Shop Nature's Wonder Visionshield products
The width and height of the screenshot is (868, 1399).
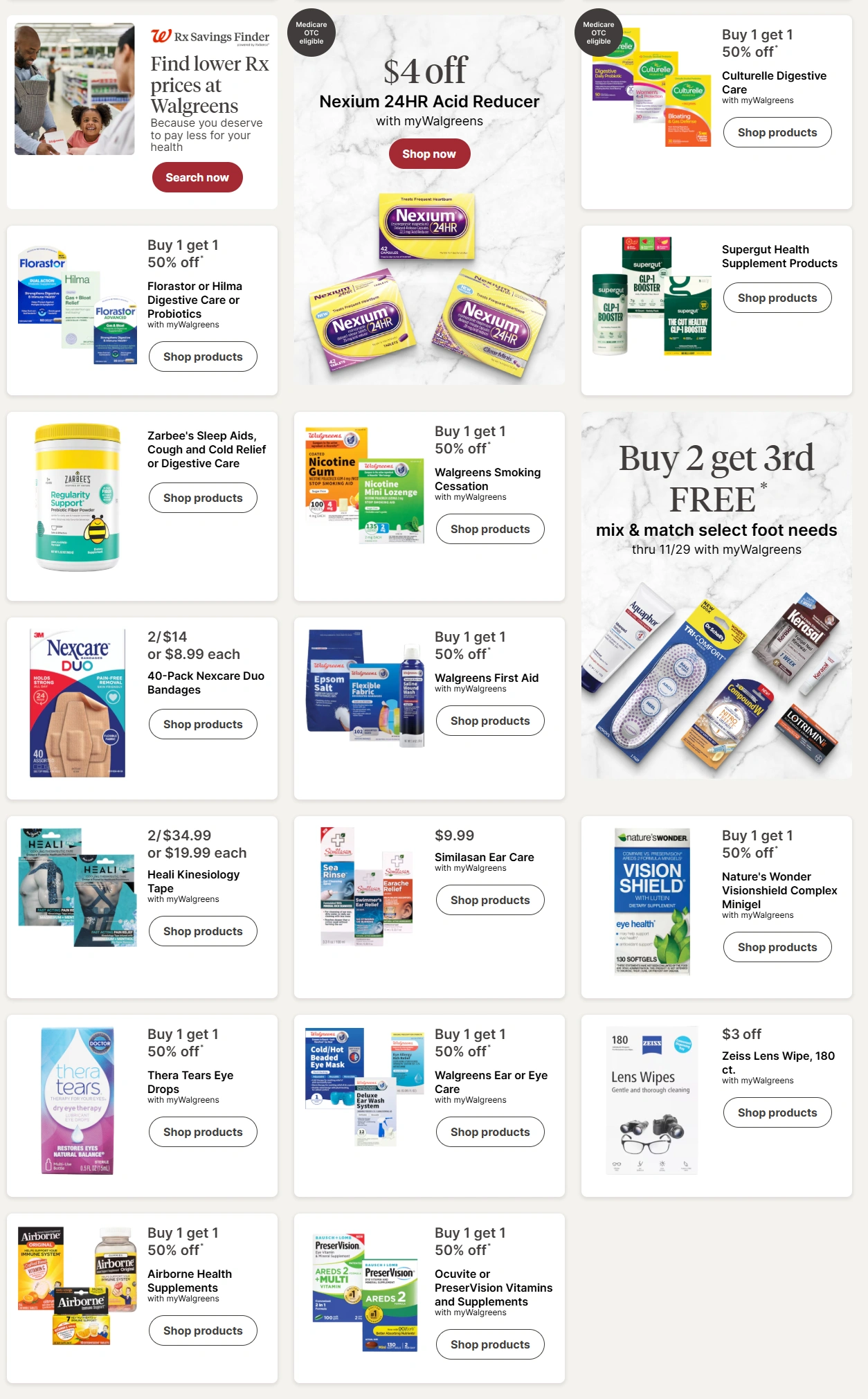pos(777,947)
